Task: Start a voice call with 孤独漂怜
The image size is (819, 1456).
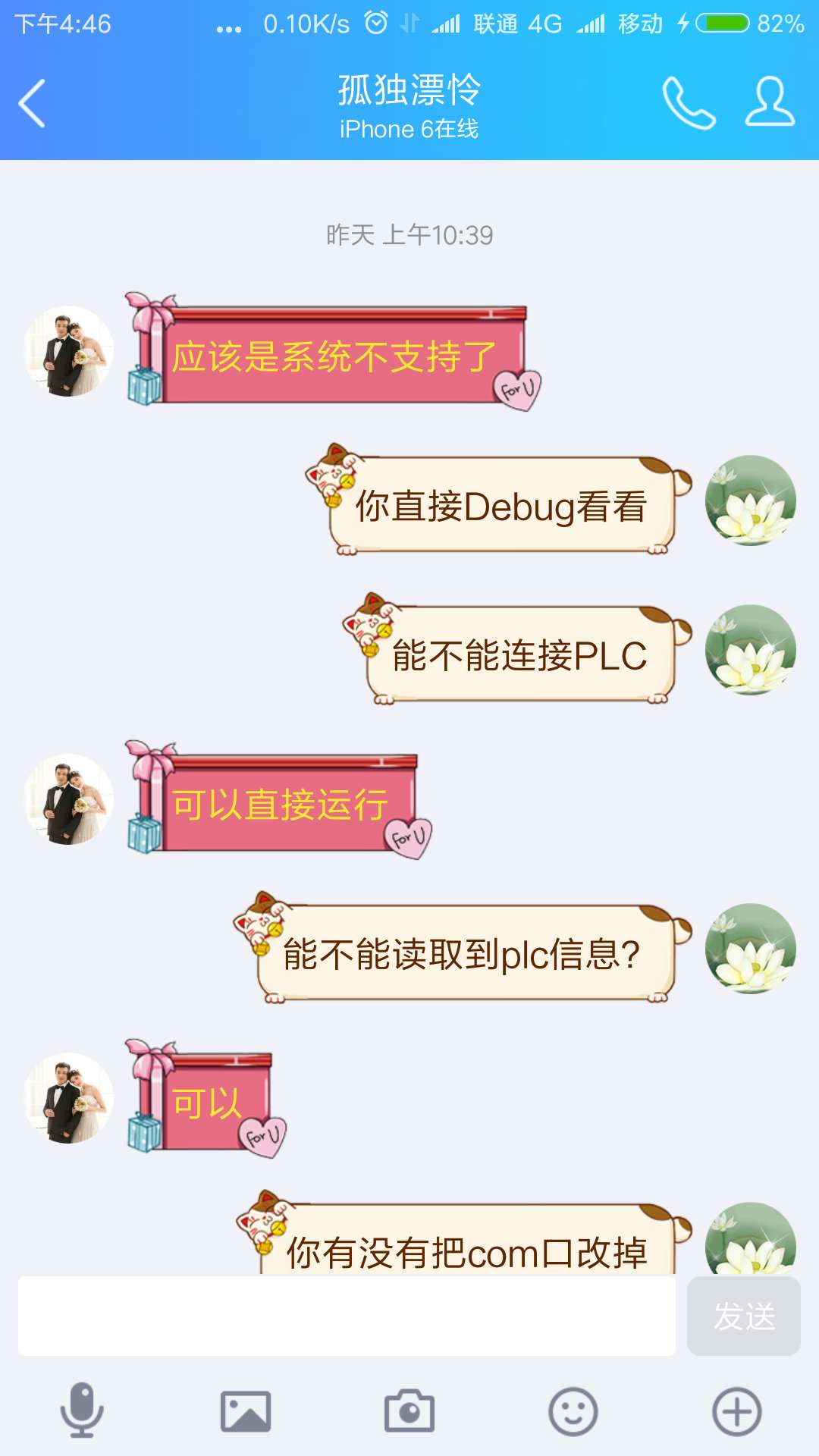Action: coord(689,103)
